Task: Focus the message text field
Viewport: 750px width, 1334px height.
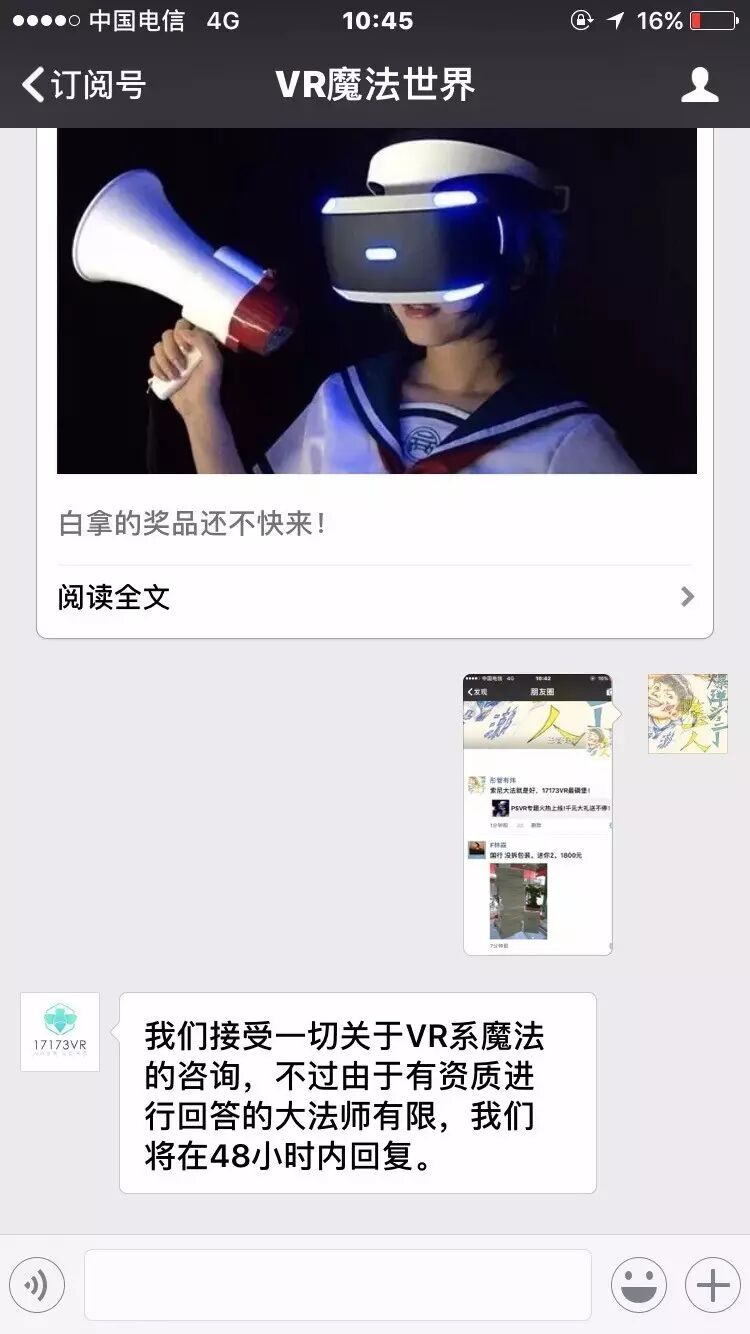Action: point(337,1285)
